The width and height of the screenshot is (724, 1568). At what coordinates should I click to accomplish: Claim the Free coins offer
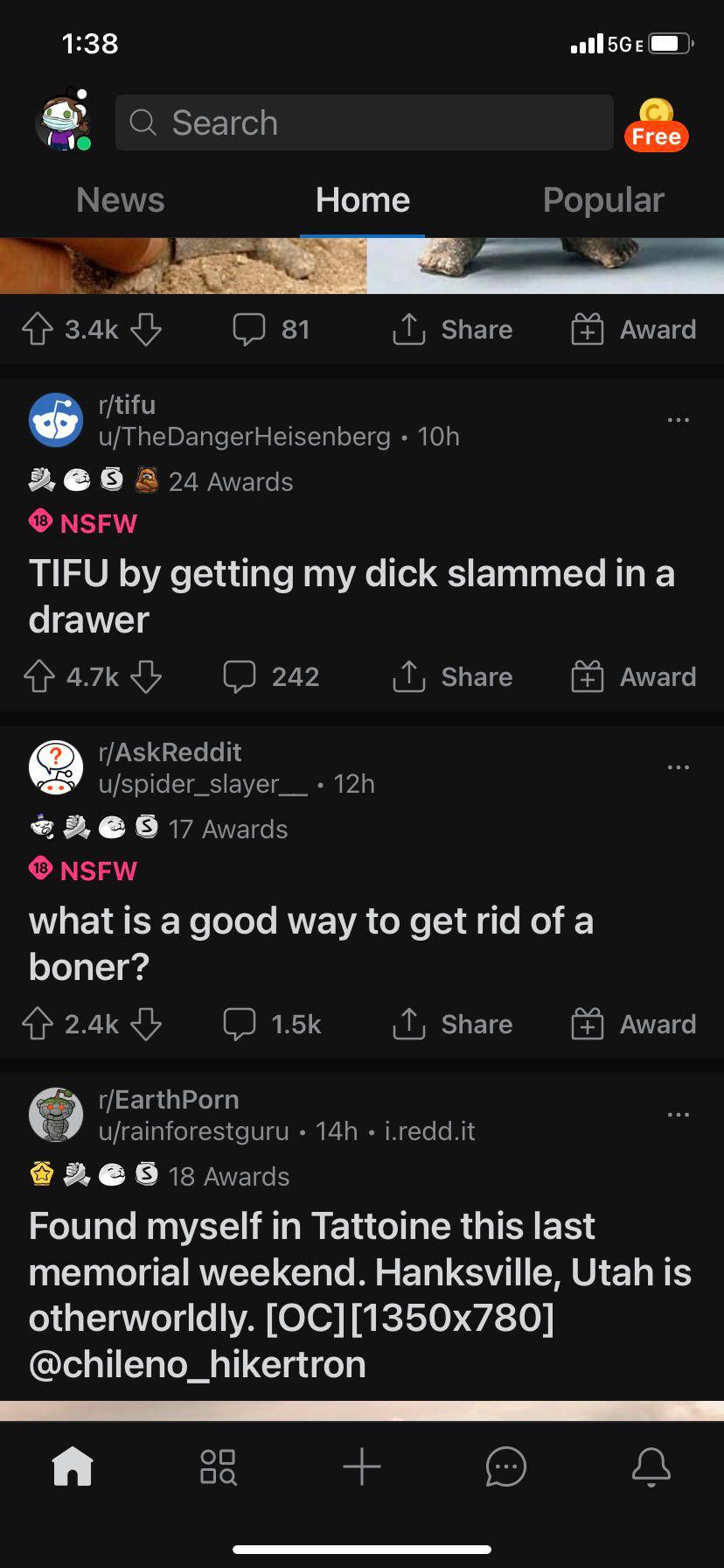coord(656,125)
